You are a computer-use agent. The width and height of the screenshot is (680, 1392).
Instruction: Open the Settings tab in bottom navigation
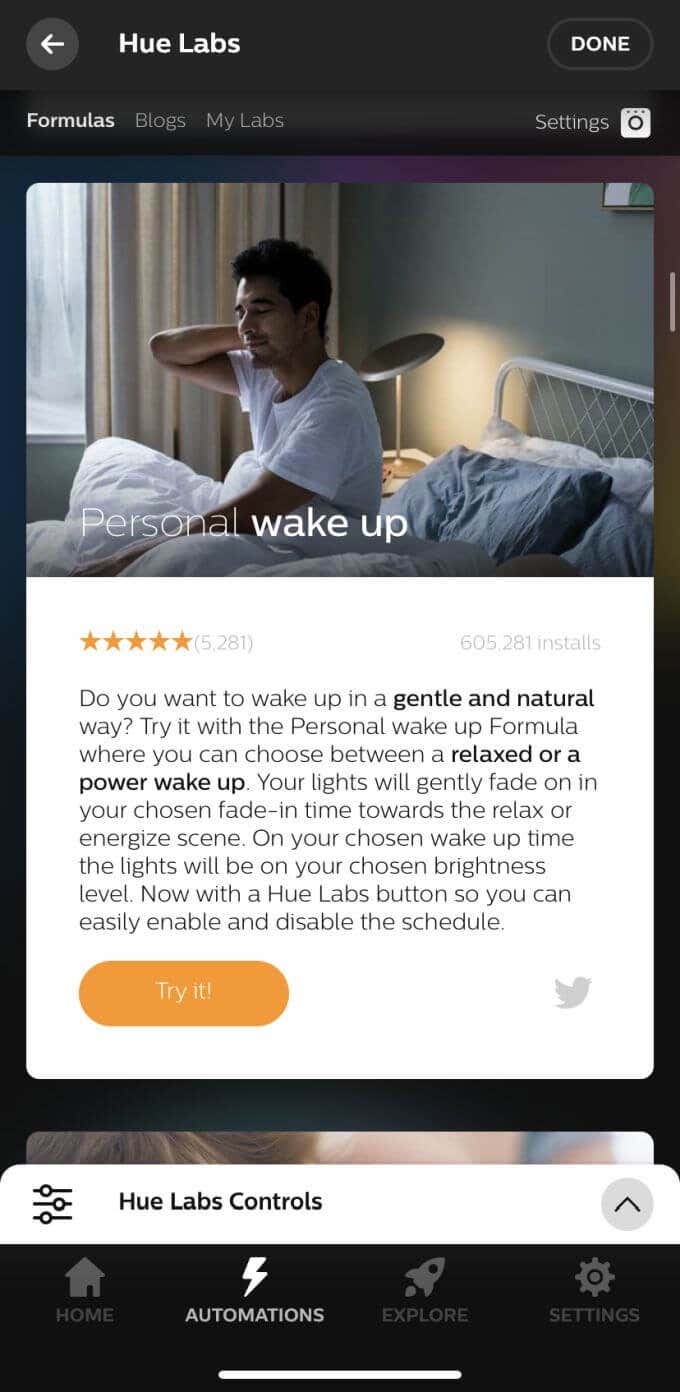(x=594, y=1291)
